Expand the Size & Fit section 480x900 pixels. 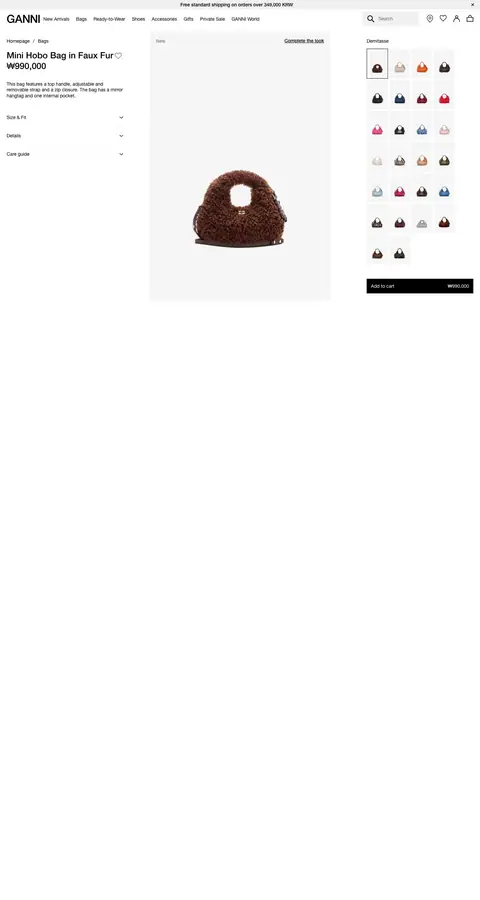click(x=65, y=117)
